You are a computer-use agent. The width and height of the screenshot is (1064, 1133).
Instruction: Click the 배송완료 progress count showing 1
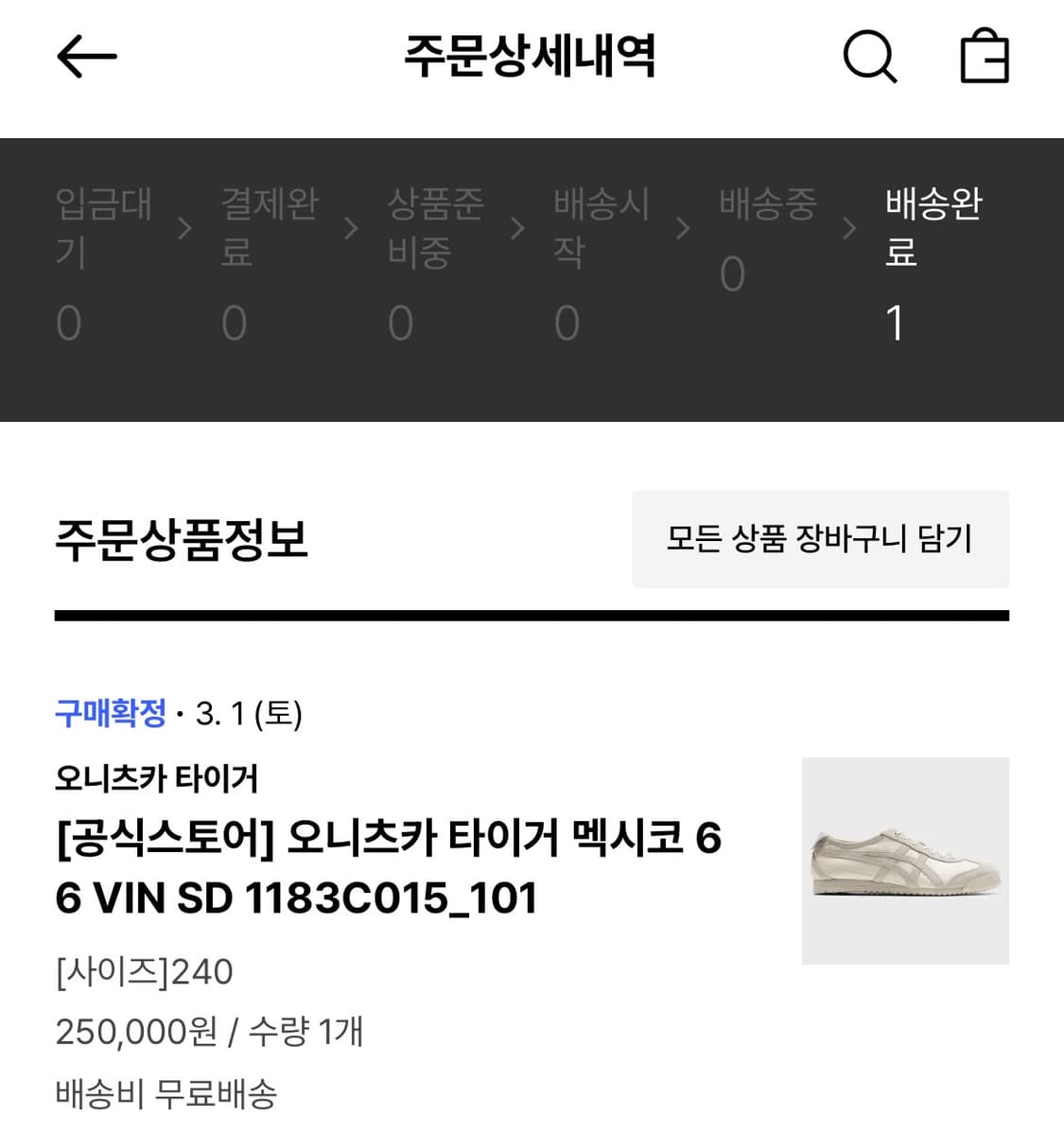click(896, 322)
